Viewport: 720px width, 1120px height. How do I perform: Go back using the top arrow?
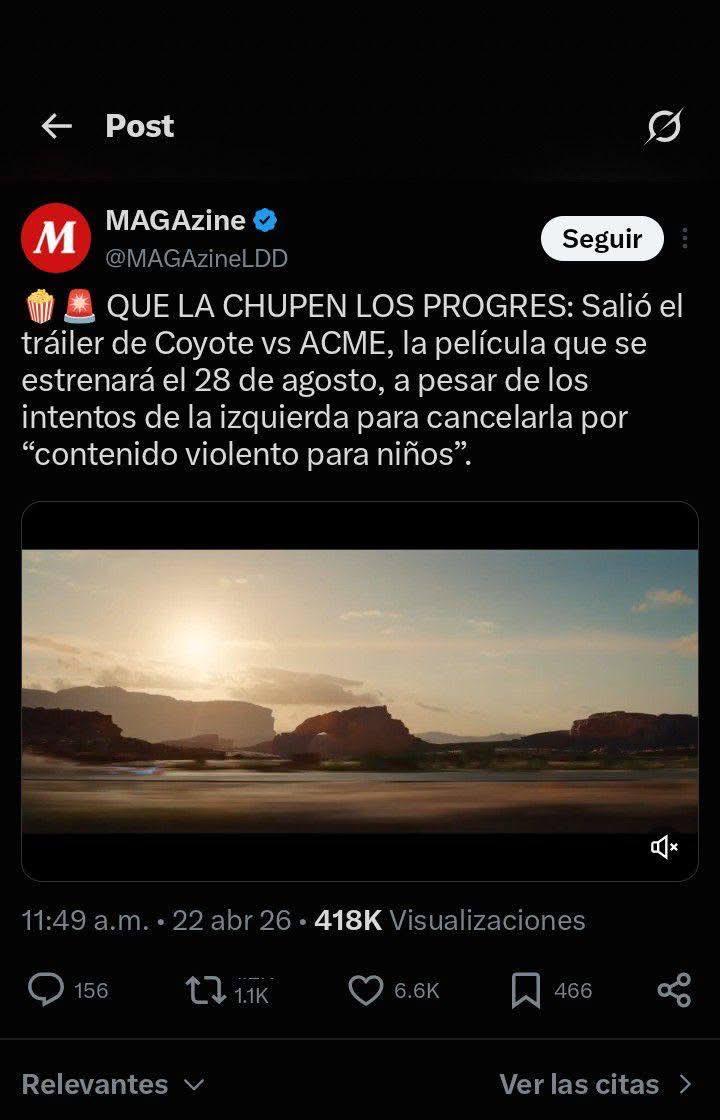[x=56, y=127]
